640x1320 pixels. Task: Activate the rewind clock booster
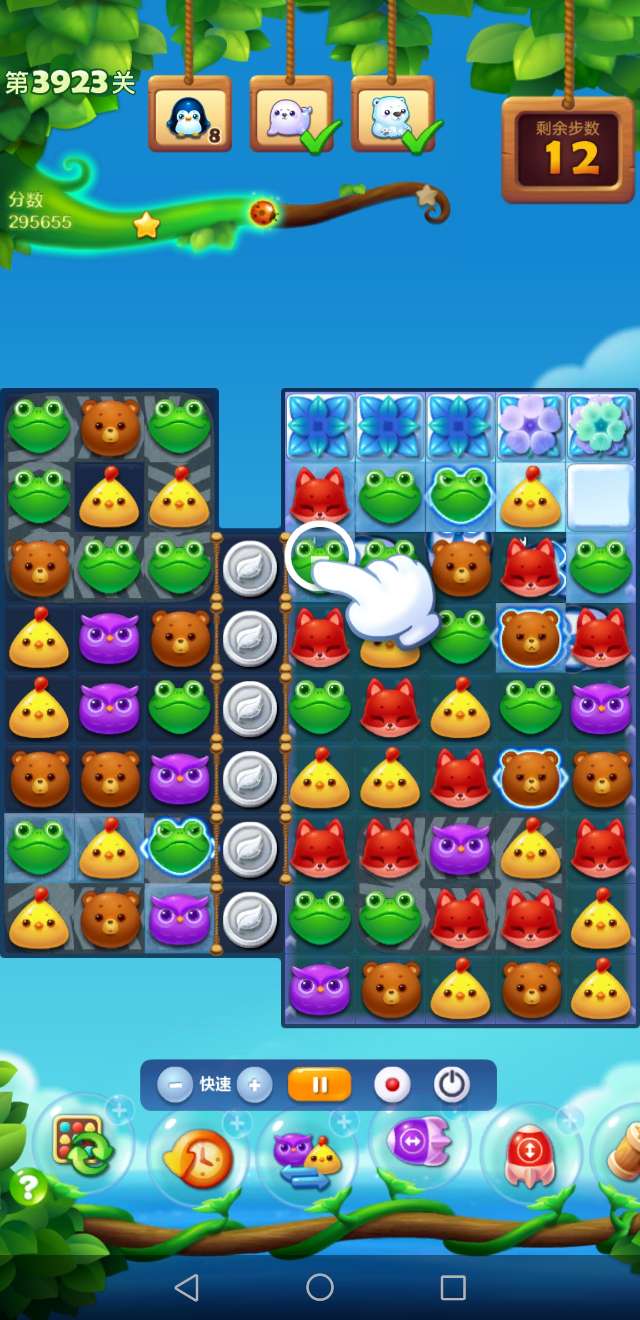pyautogui.click(x=195, y=1157)
